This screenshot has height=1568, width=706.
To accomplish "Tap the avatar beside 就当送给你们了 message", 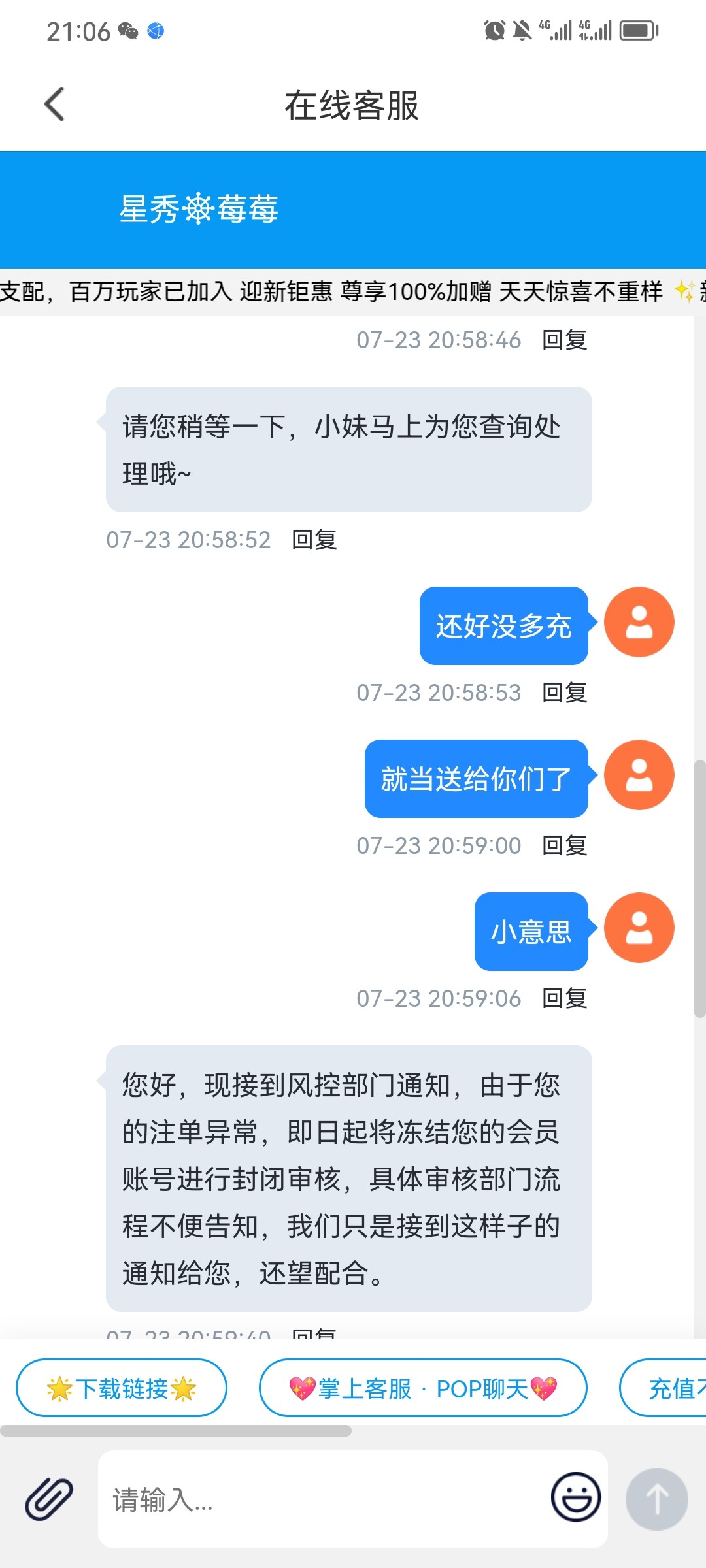I will pos(639,775).
